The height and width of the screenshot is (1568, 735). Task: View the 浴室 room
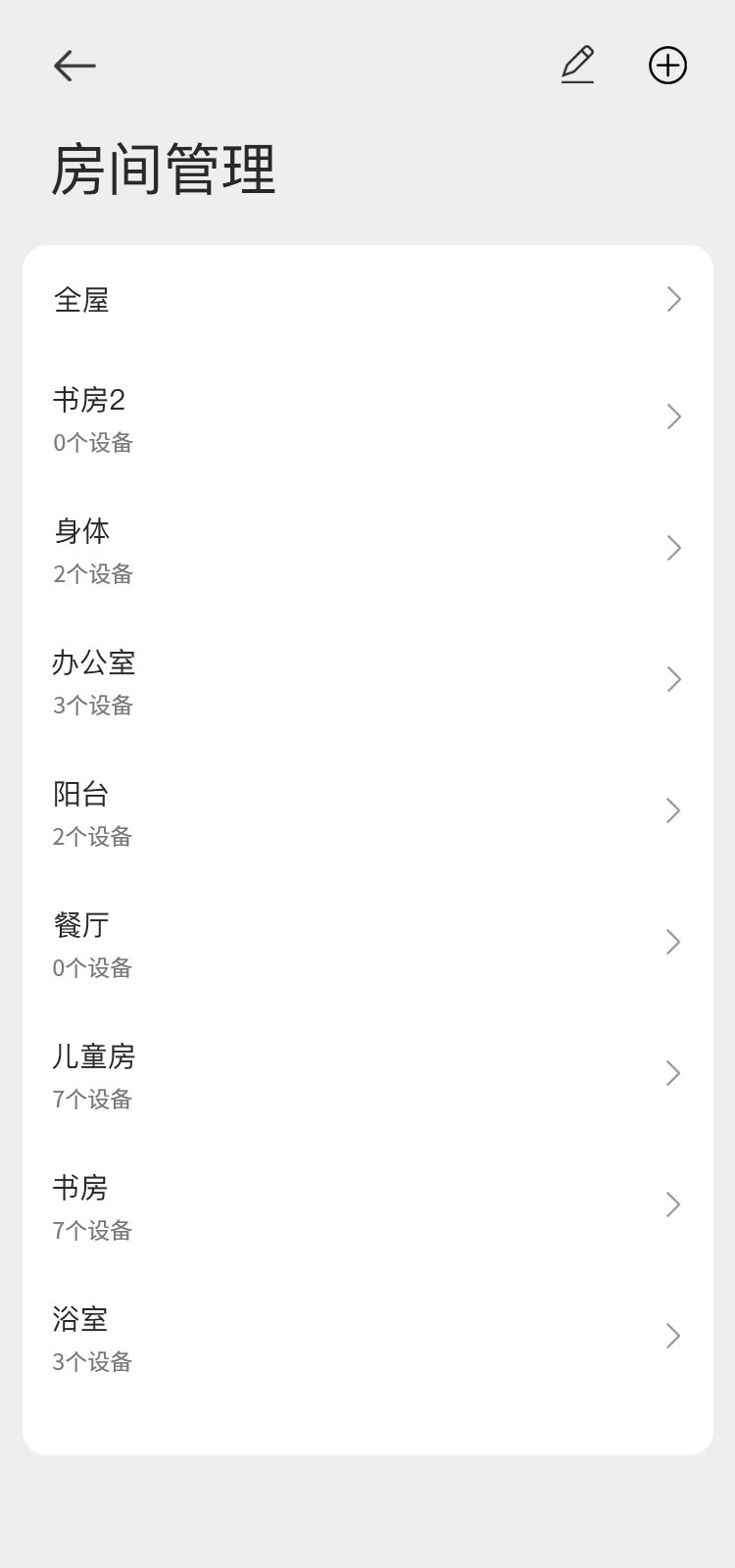pyautogui.click(x=367, y=1337)
